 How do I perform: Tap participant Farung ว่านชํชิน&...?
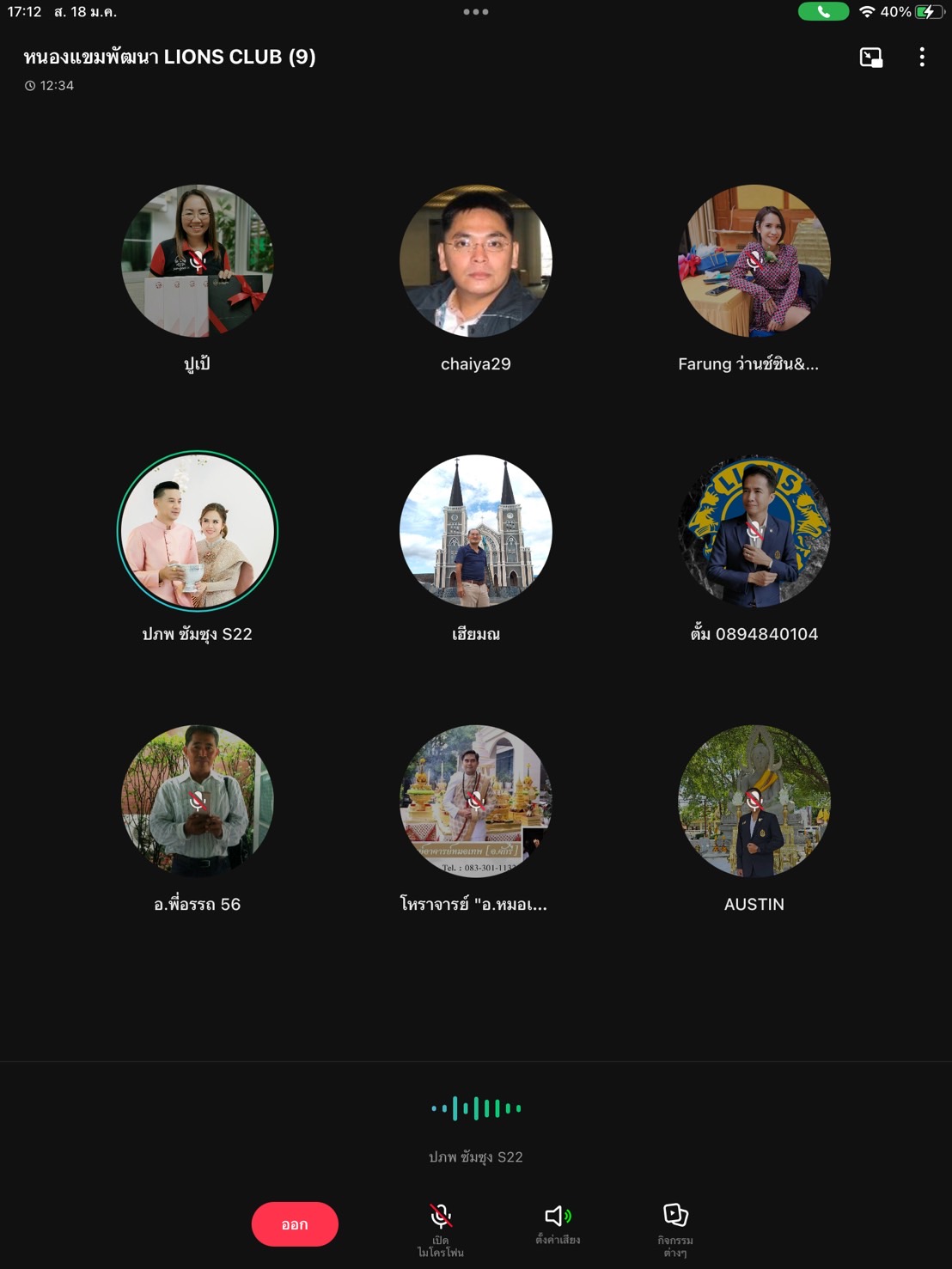[754, 260]
